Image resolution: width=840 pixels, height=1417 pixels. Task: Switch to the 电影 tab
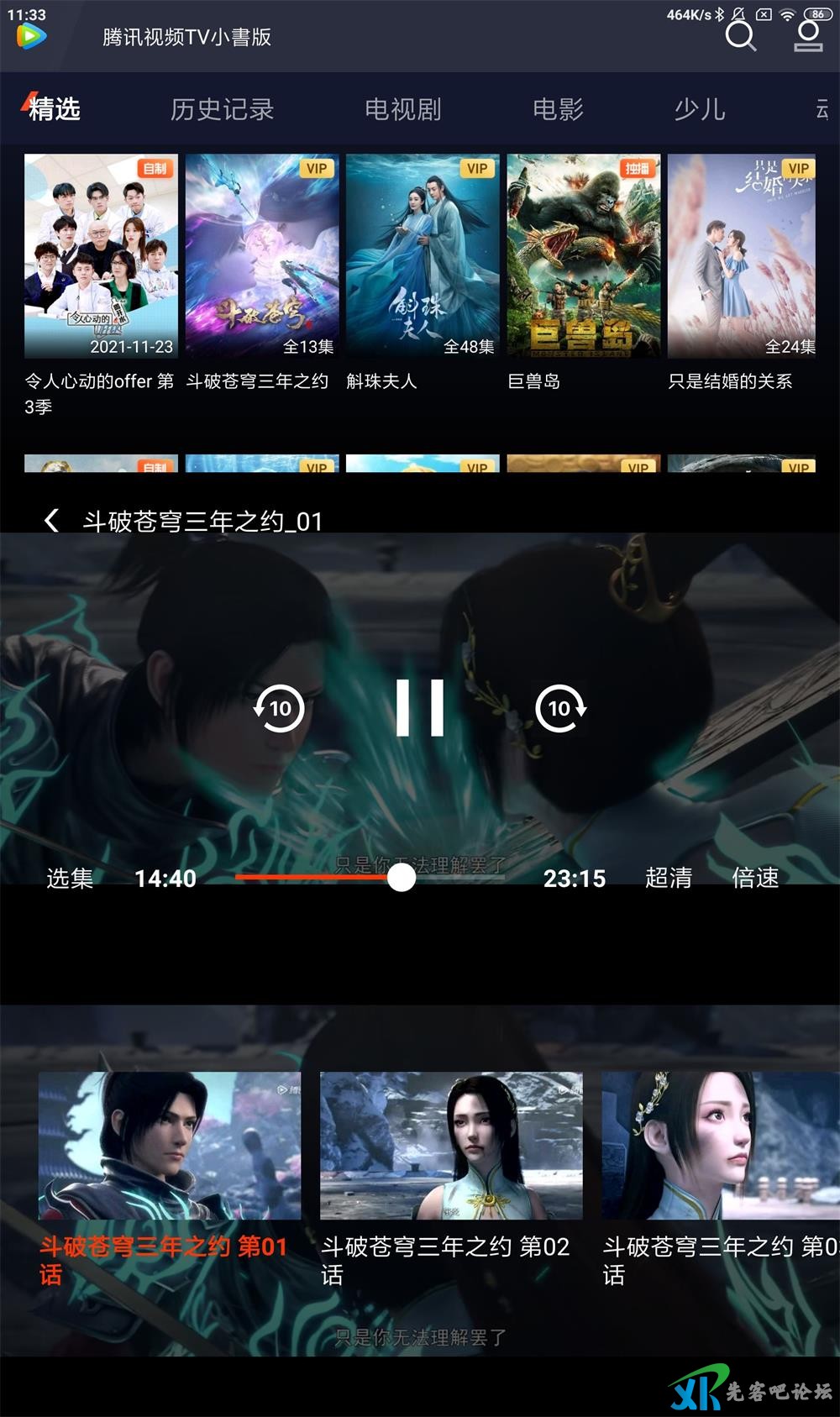click(558, 109)
